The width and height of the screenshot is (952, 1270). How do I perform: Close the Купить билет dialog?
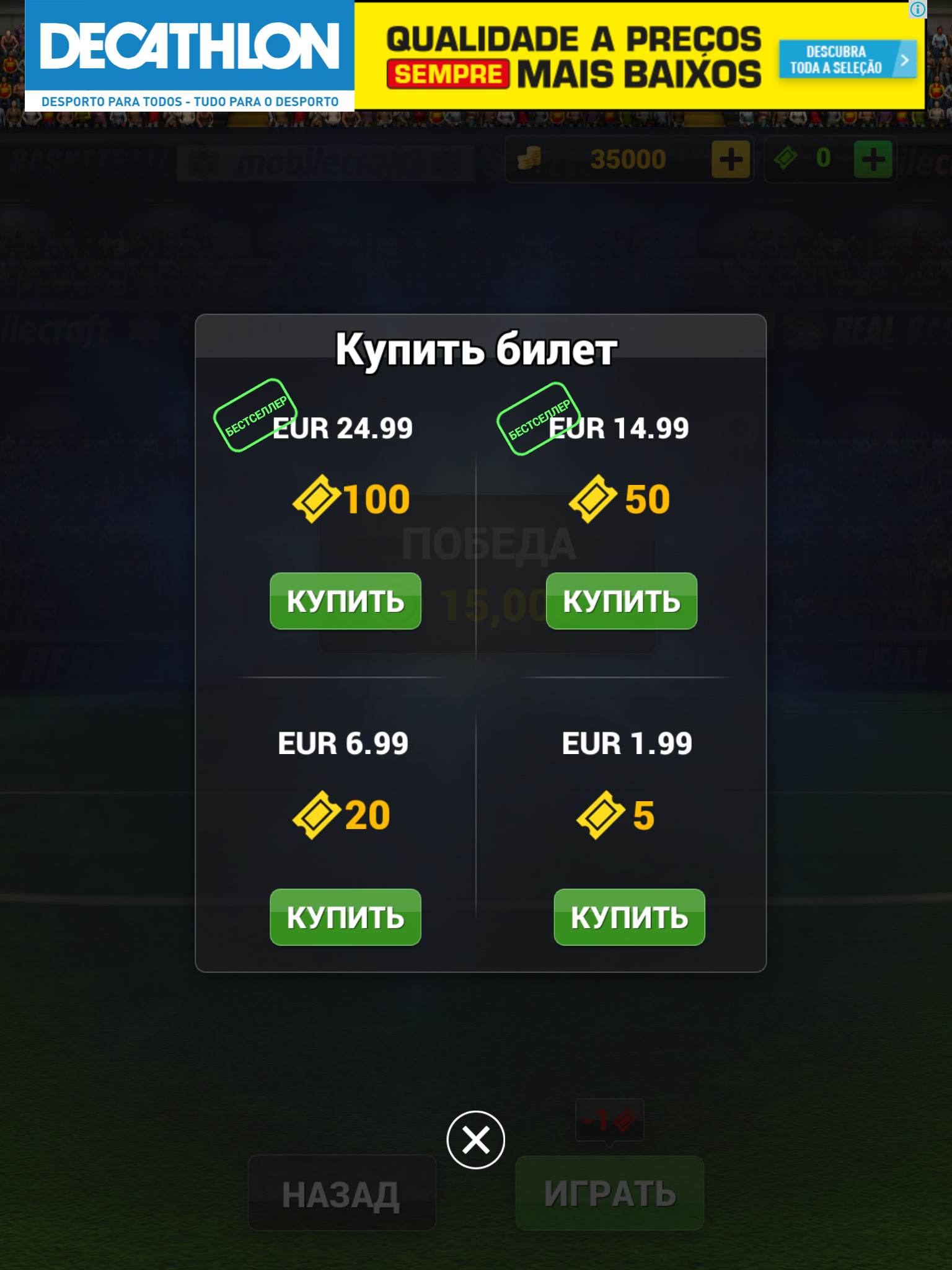pos(475,1140)
